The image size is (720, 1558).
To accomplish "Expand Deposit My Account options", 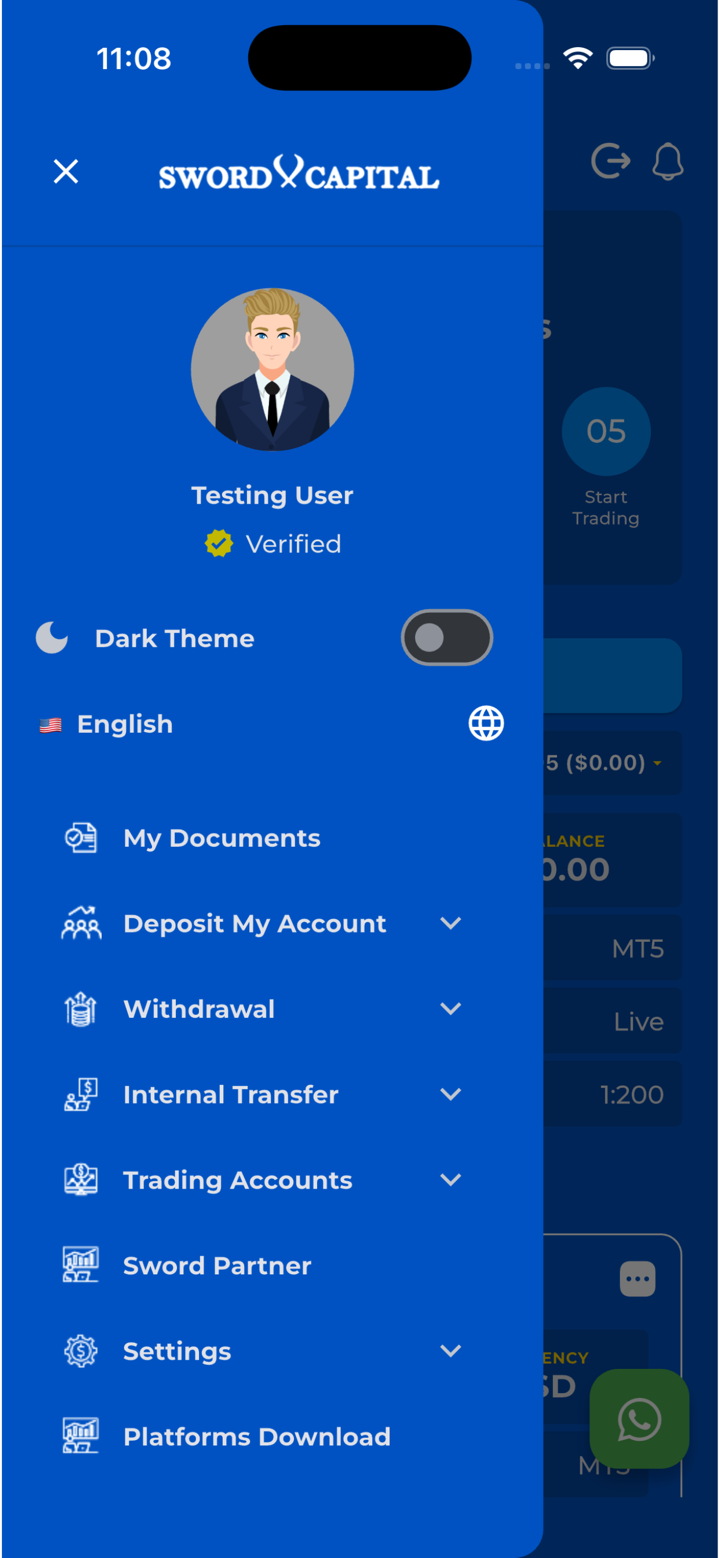I will click(x=451, y=923).
